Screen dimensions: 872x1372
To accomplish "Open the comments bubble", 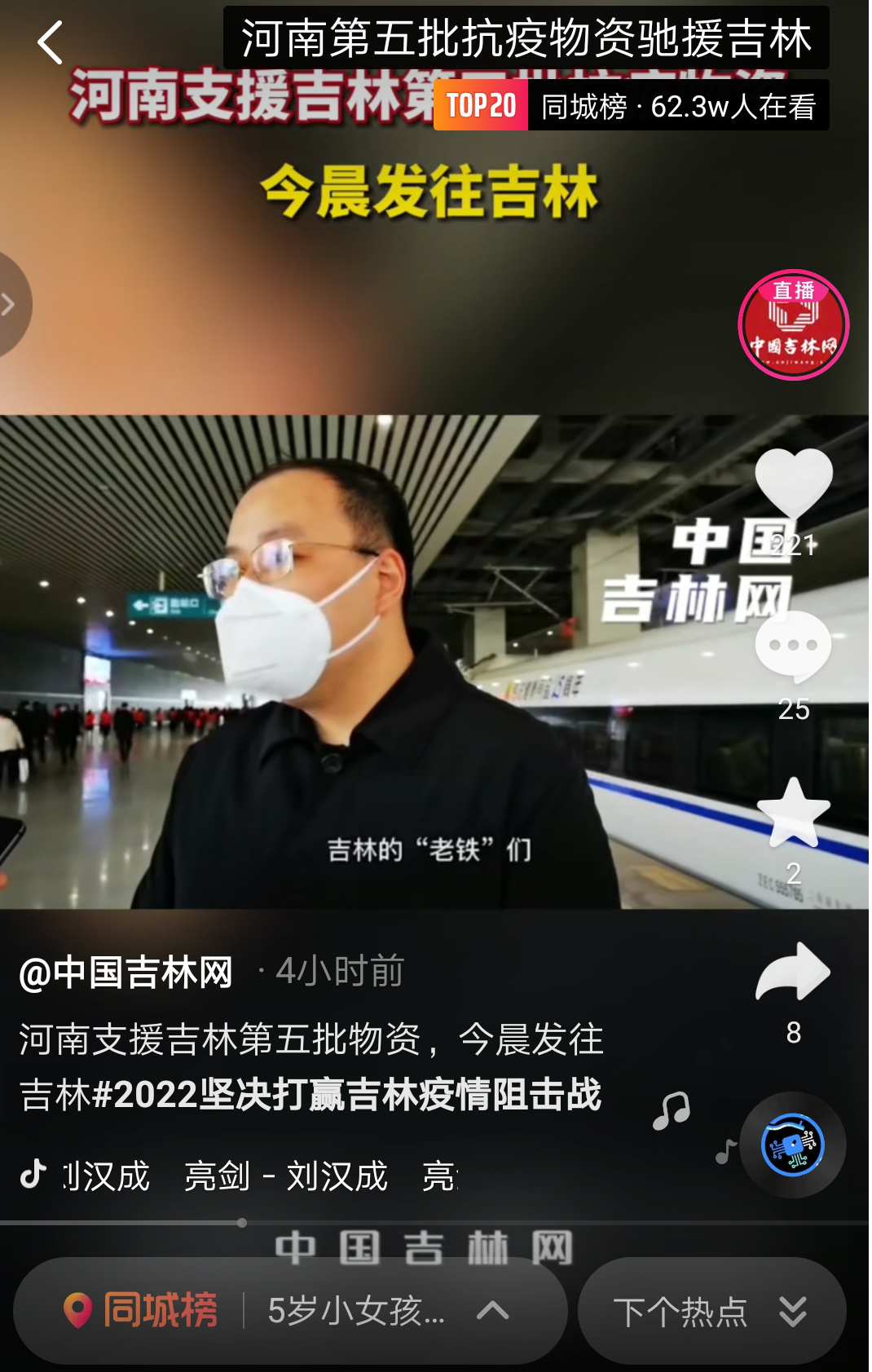I will [793, 646].
